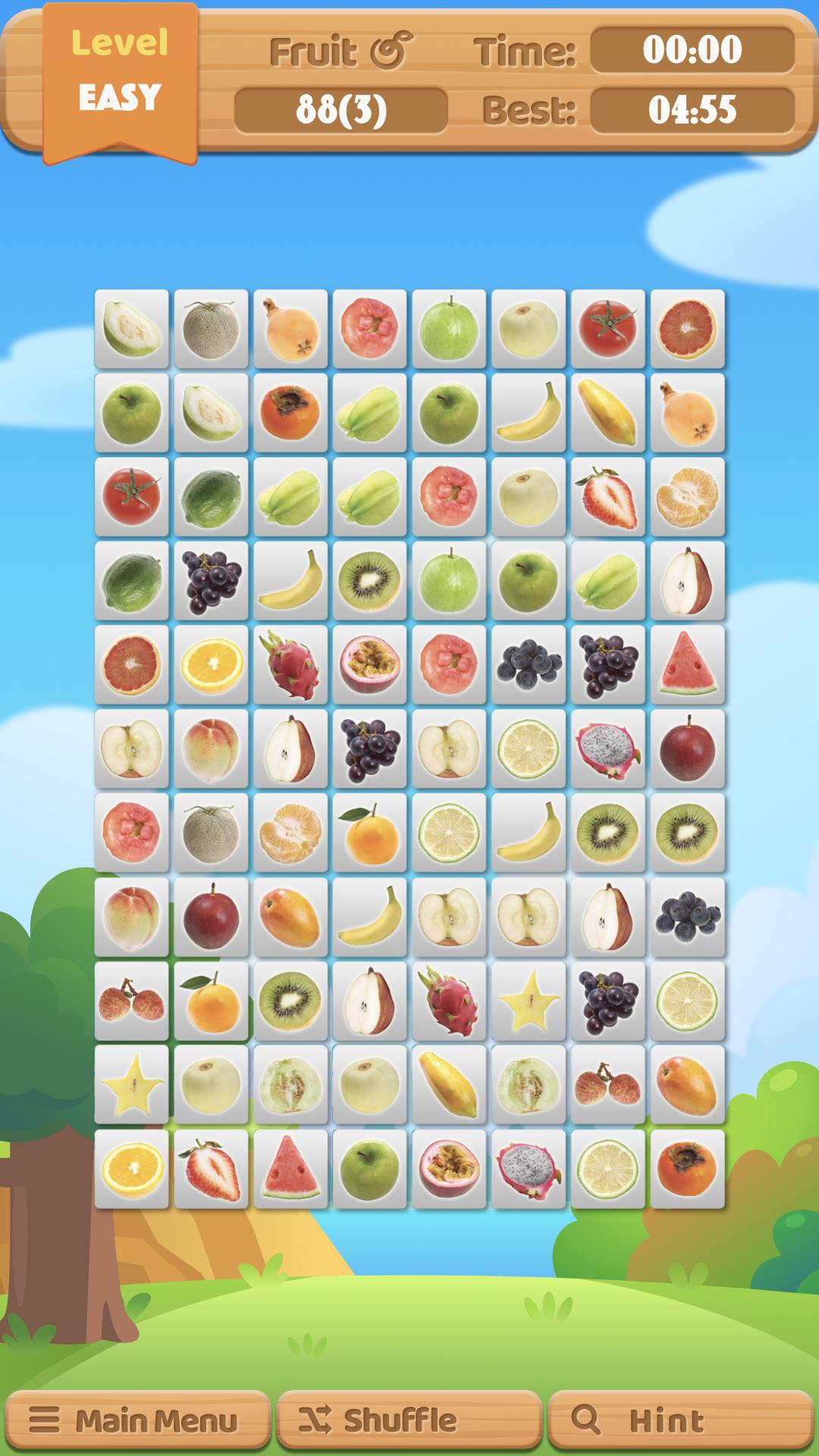Select the banana tile in second row

525,413
